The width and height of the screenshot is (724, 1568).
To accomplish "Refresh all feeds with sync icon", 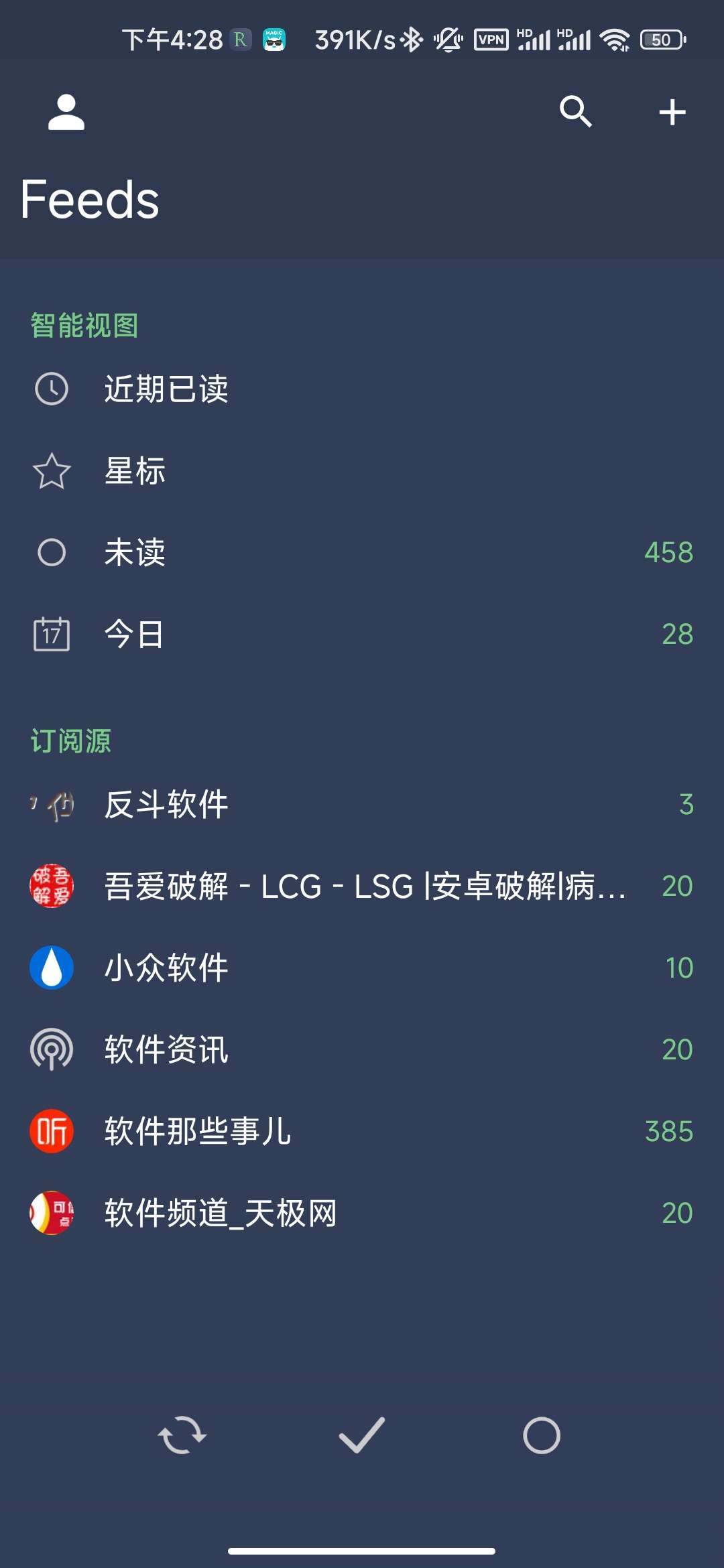I will [182, 1435].
